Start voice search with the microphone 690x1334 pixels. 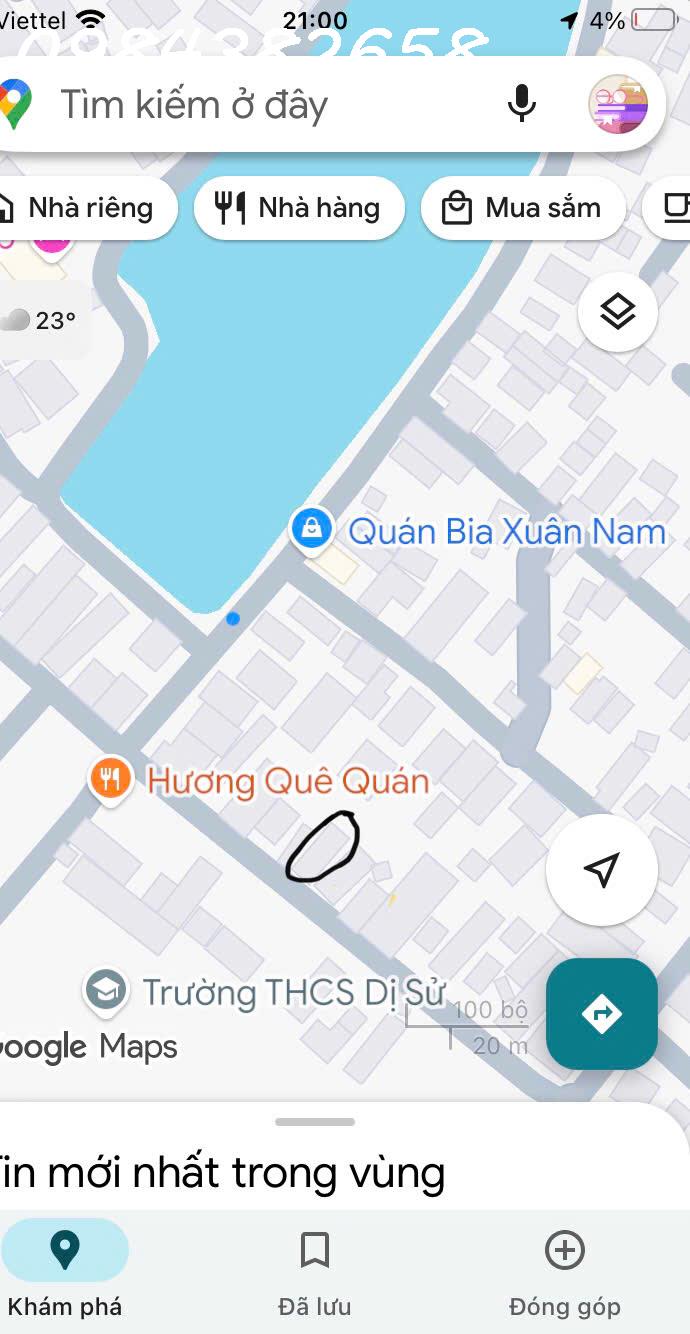[521, 104]
